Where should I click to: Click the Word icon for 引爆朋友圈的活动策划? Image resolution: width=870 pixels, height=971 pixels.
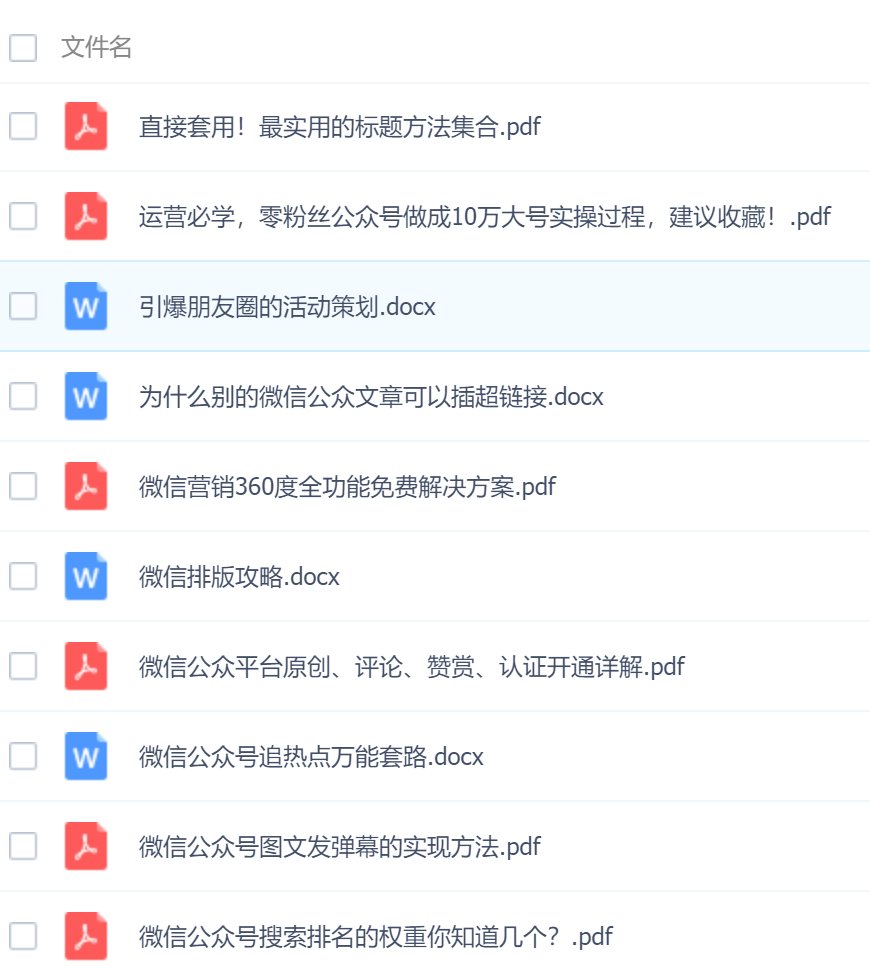tap(85, 307)
